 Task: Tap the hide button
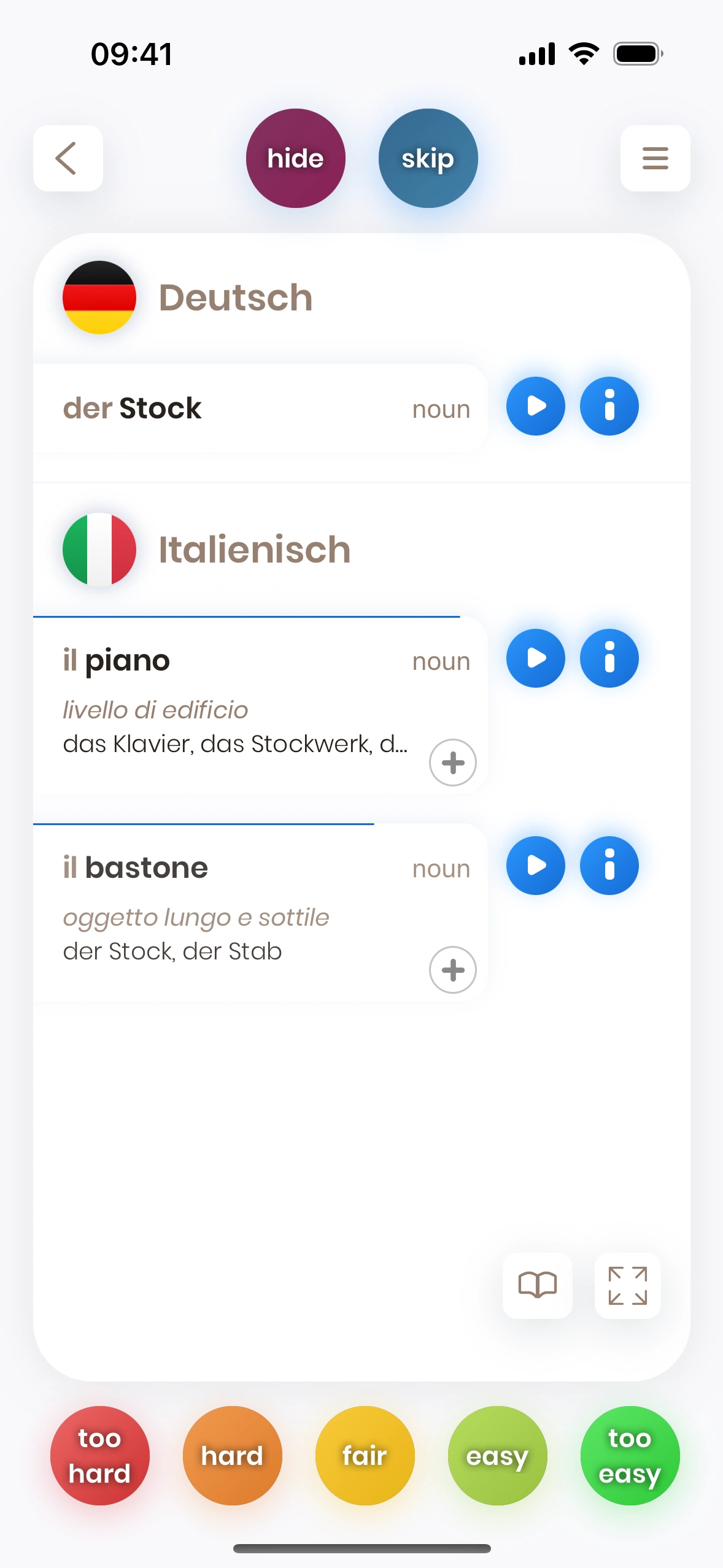point(295,158)
